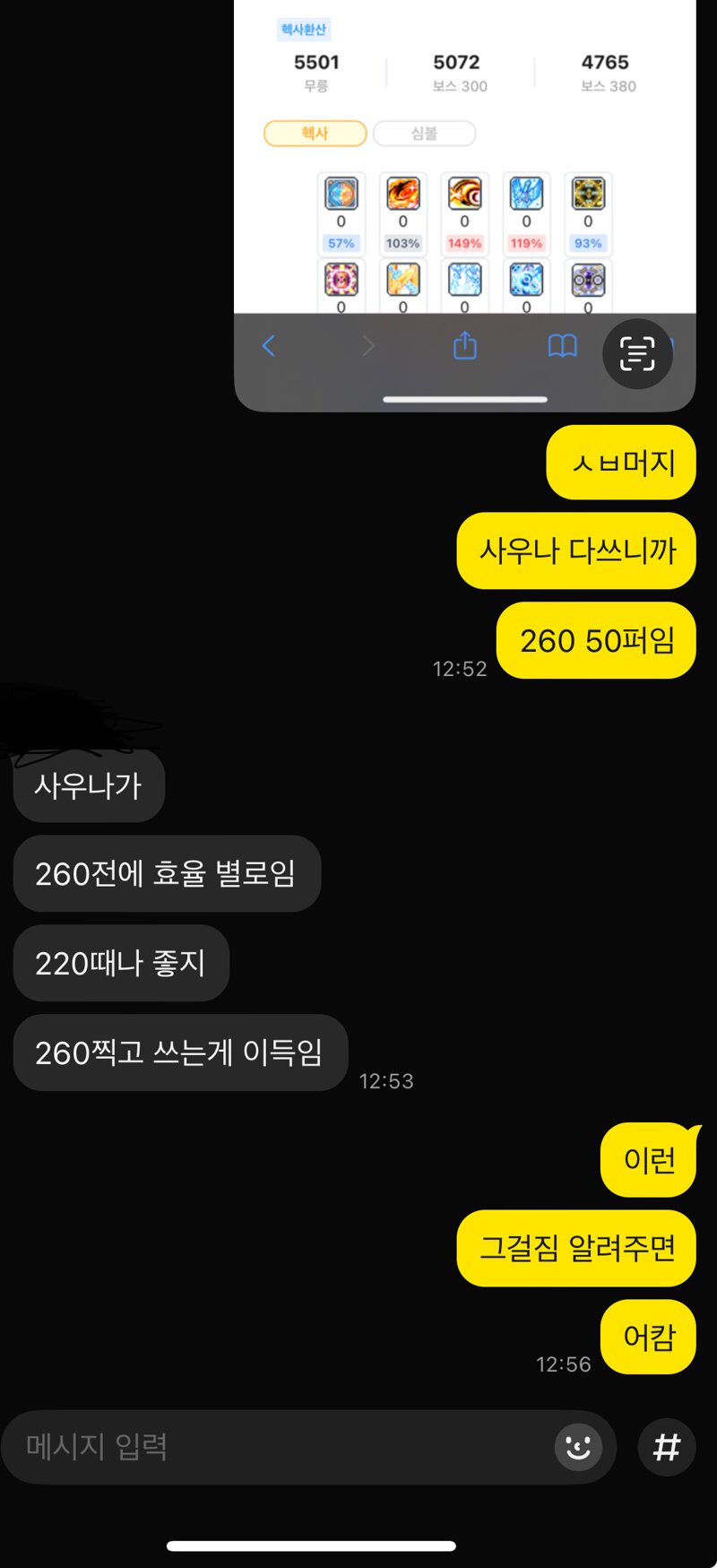Tap the hashtag search button
Image resolution: width=717 pixels, height=1568 pixels.
click(667, 1446)
